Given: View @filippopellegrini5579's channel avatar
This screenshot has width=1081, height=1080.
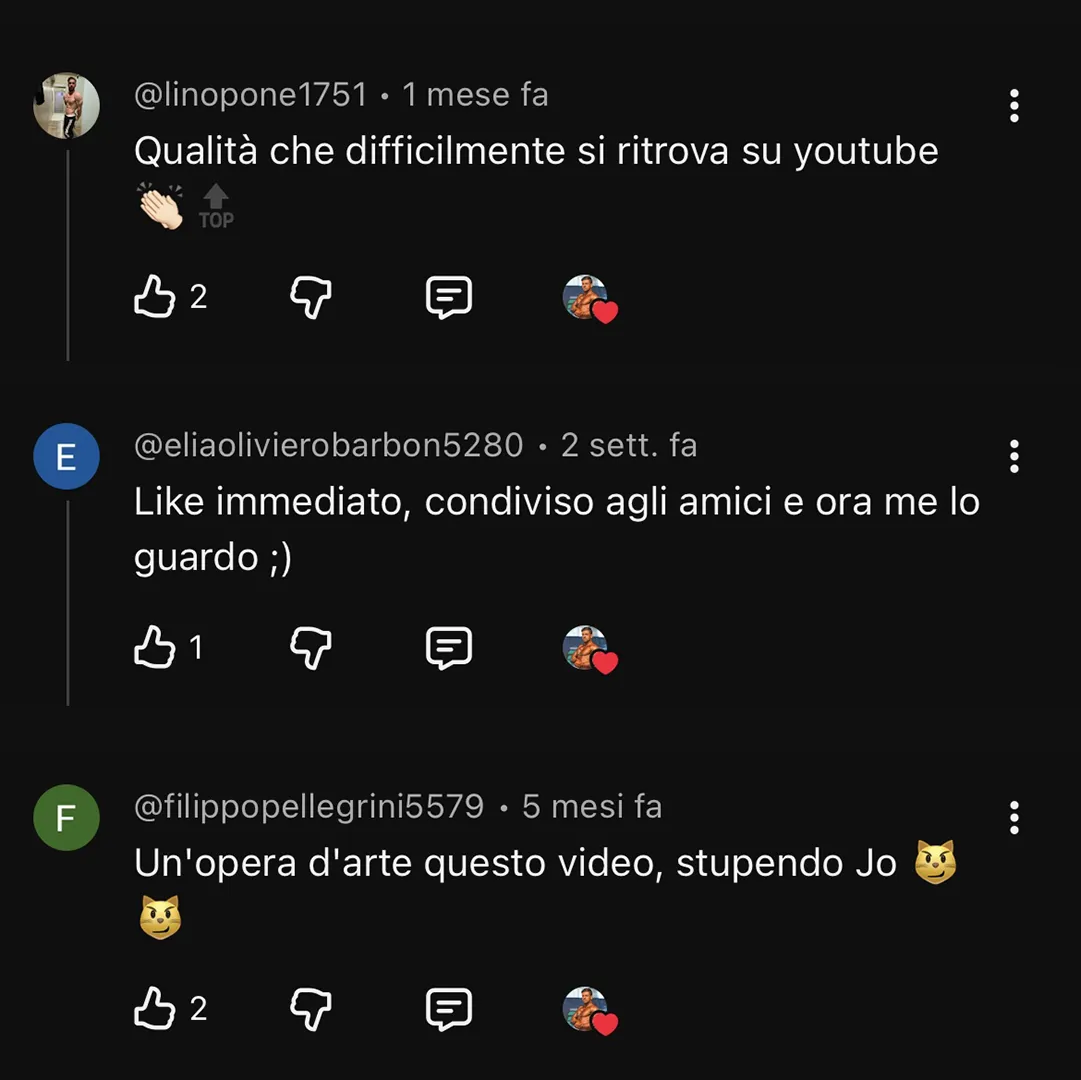Looking at the screenshot, I should pyautogui.click(x=66, y=818).
